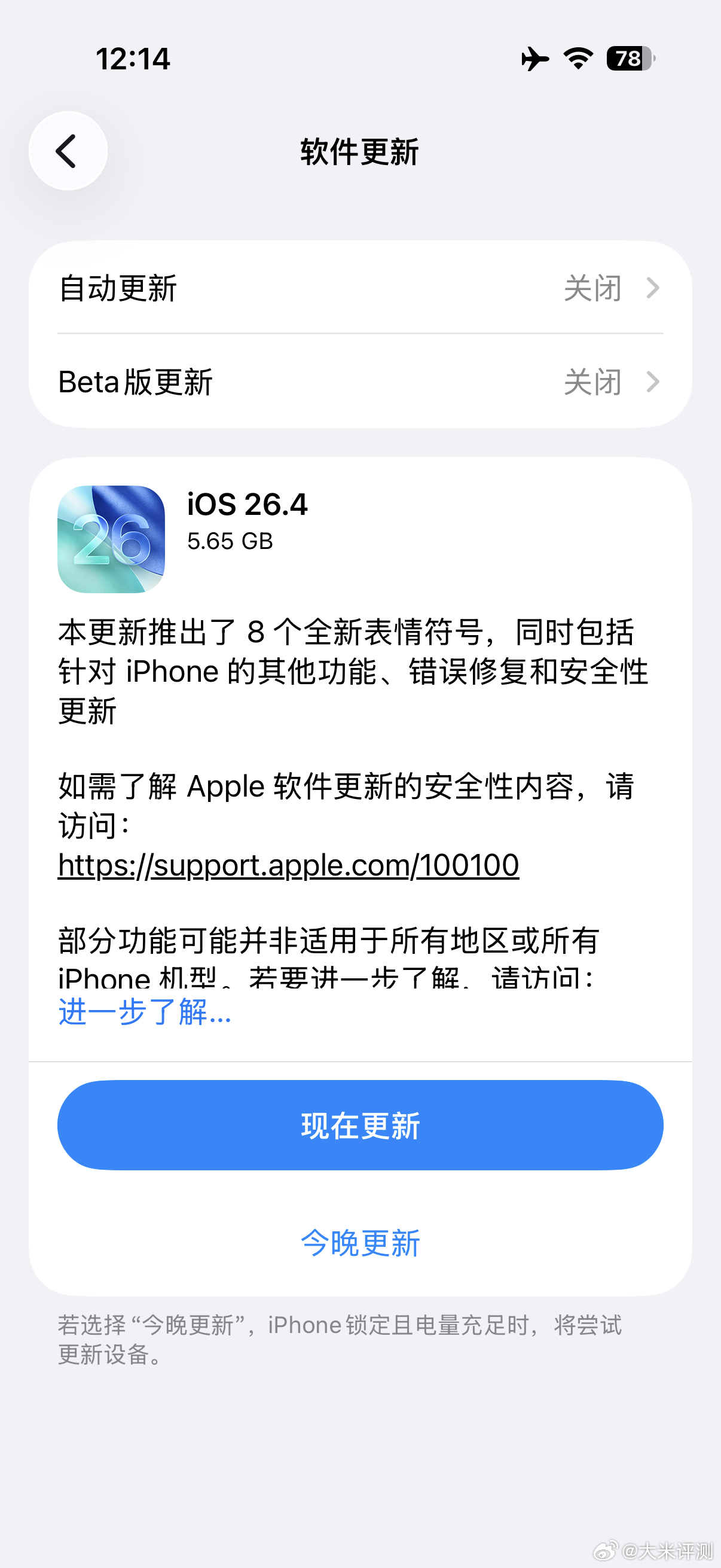This screenshot has width=721, height=1568.
Task: Tap the iOS 26.4 update icon
Action: click(x=112, y=536)
